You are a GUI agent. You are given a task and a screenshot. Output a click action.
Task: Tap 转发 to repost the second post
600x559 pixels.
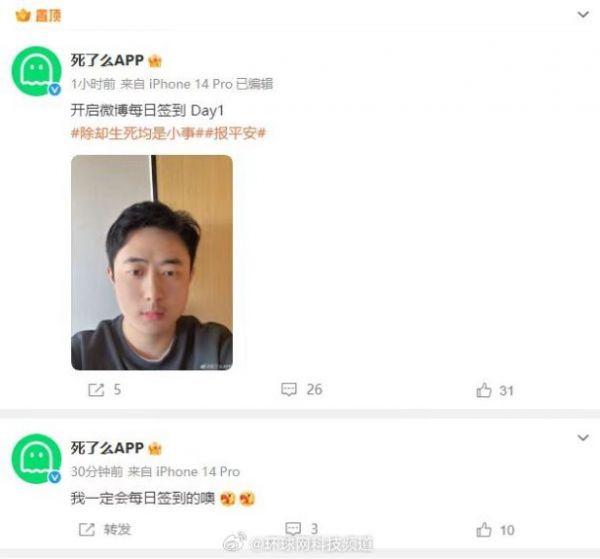[105, 529]
